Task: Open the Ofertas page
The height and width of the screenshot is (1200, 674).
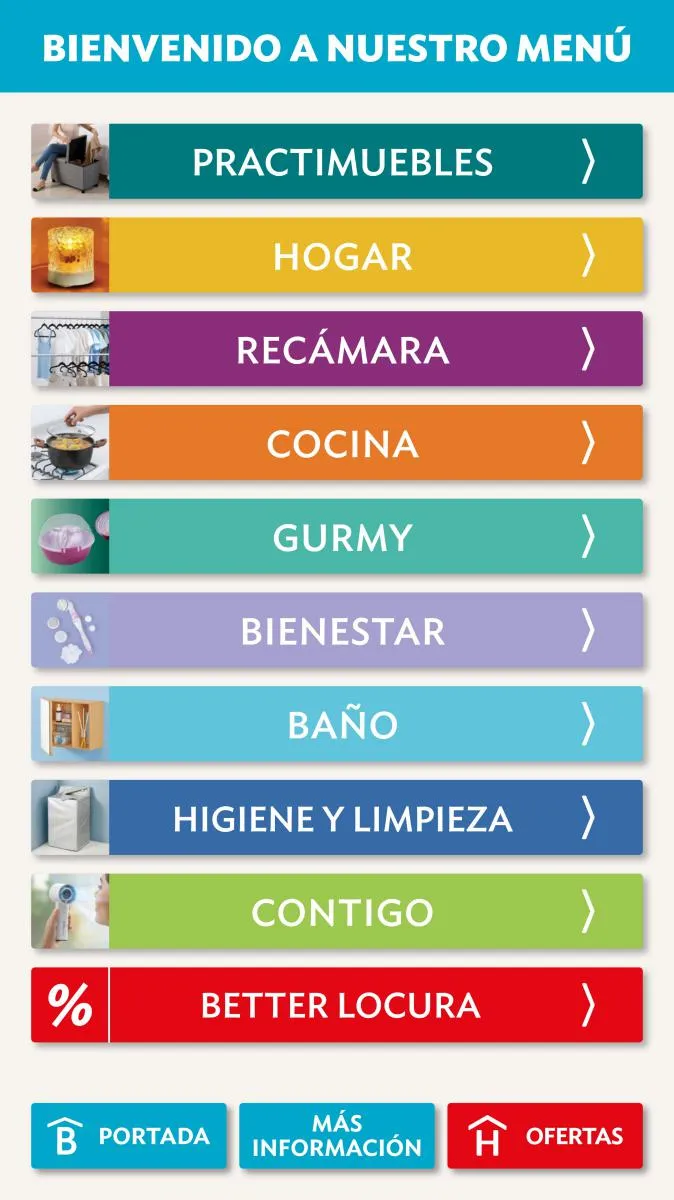Action: coord(545,1136)
